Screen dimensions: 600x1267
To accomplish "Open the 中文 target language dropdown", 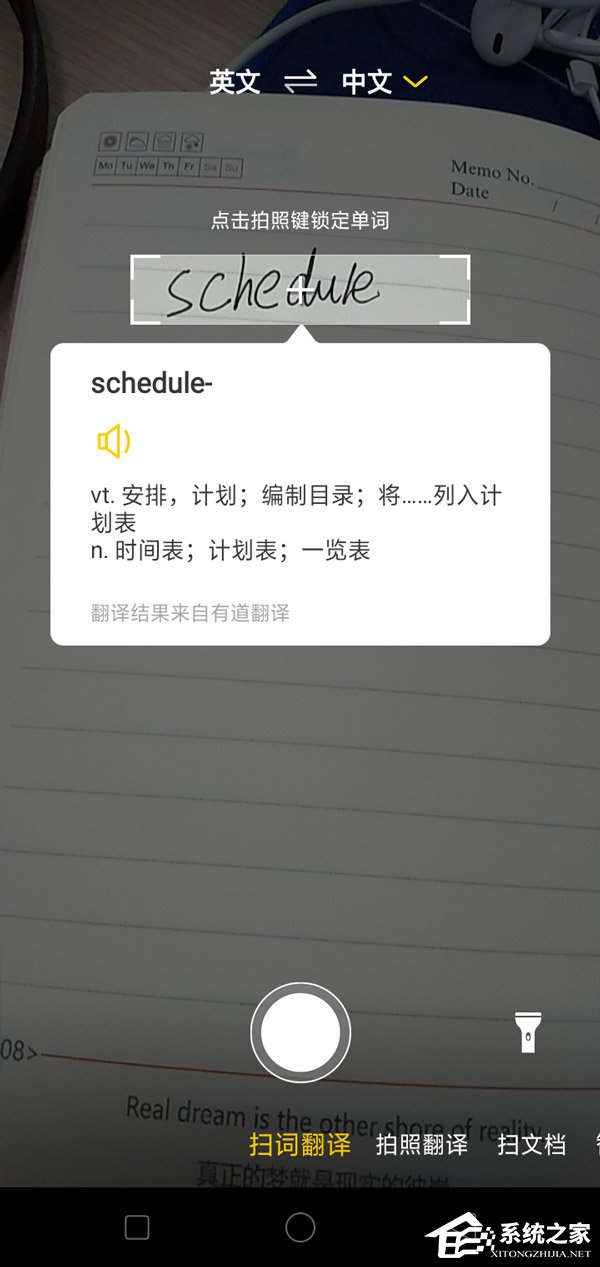I will pos(384,82).
